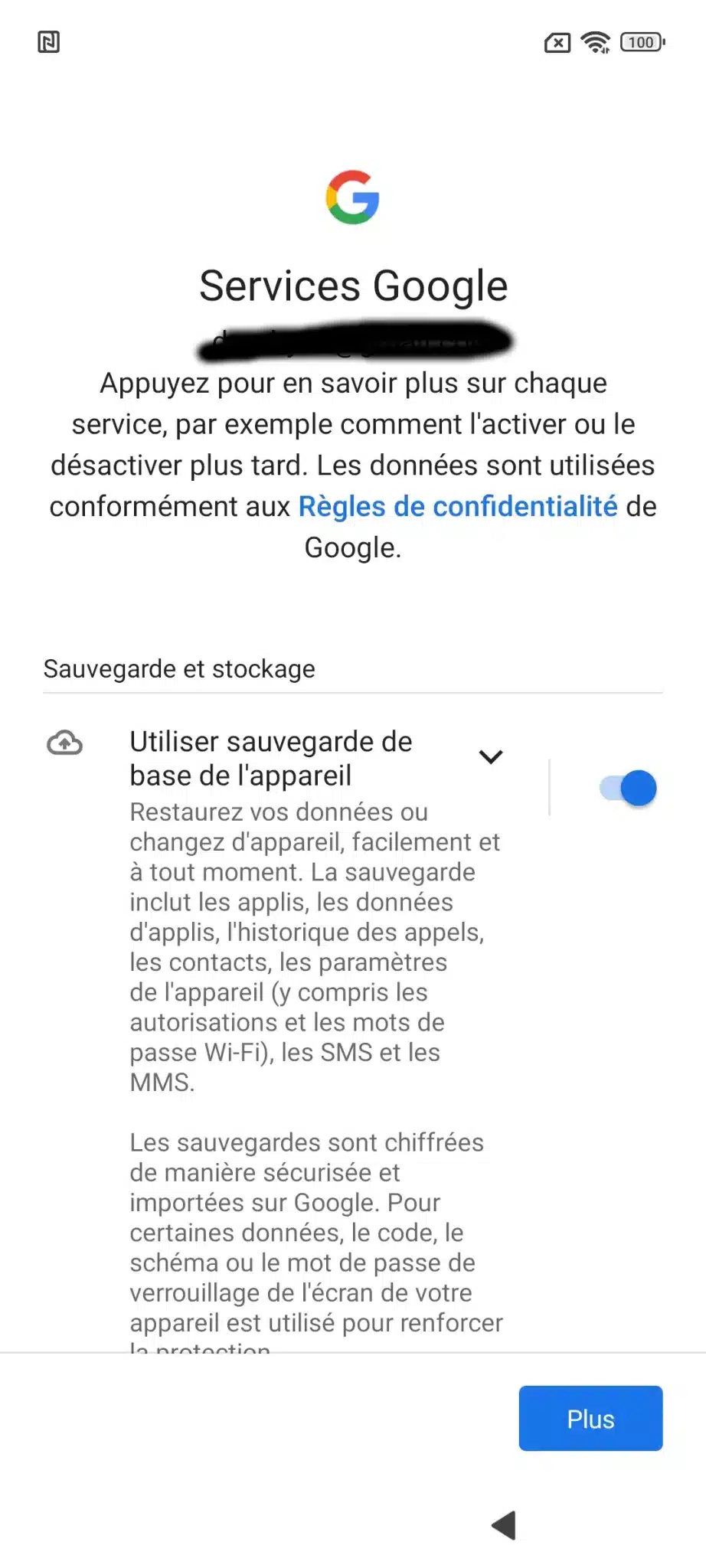Tap the Plus button
The image size is (706, 1568).
coord(590,1418)
